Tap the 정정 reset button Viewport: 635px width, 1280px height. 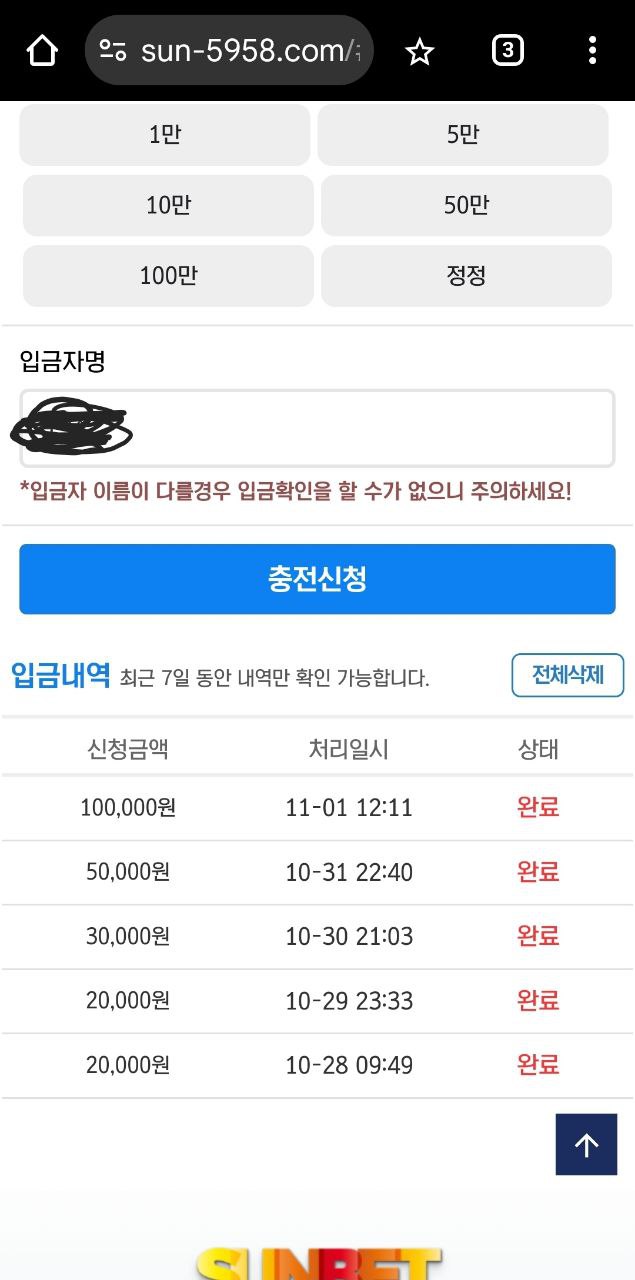(466, 275)
